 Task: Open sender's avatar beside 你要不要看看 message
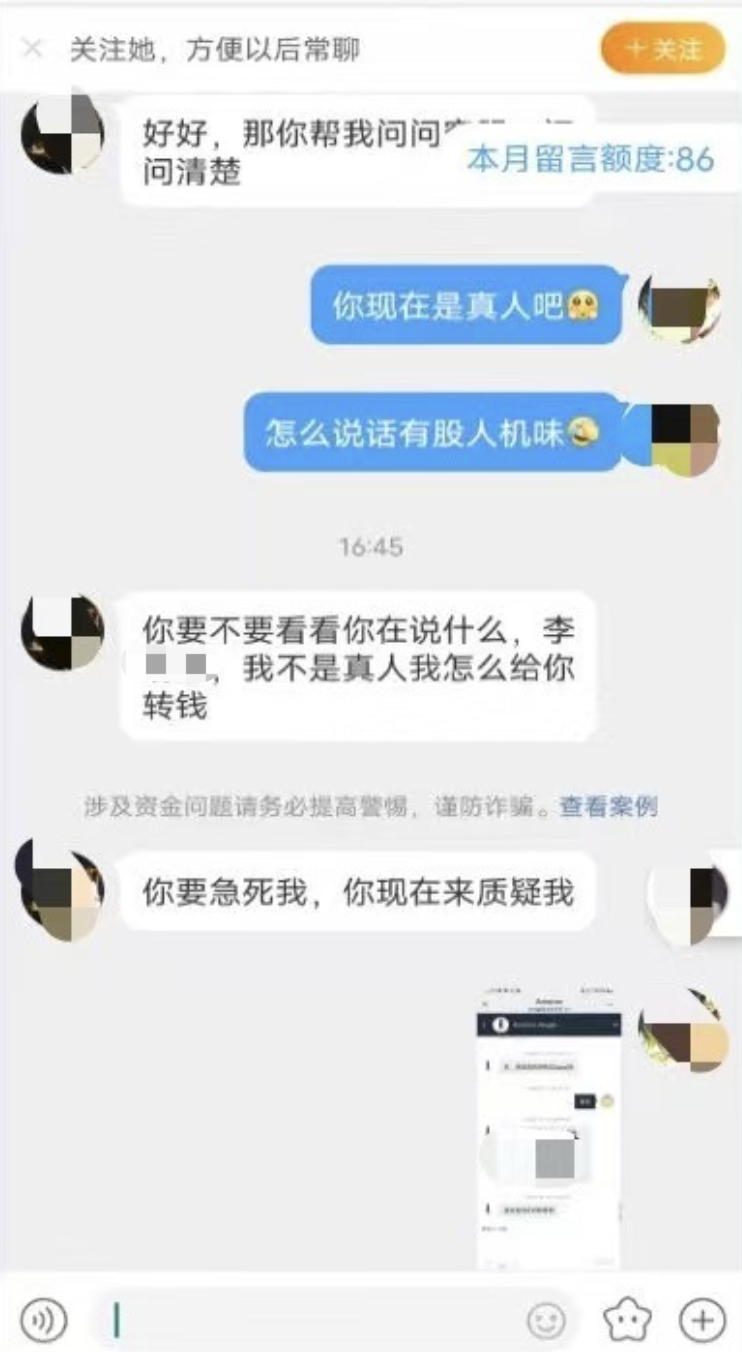[x=62, y=634]
